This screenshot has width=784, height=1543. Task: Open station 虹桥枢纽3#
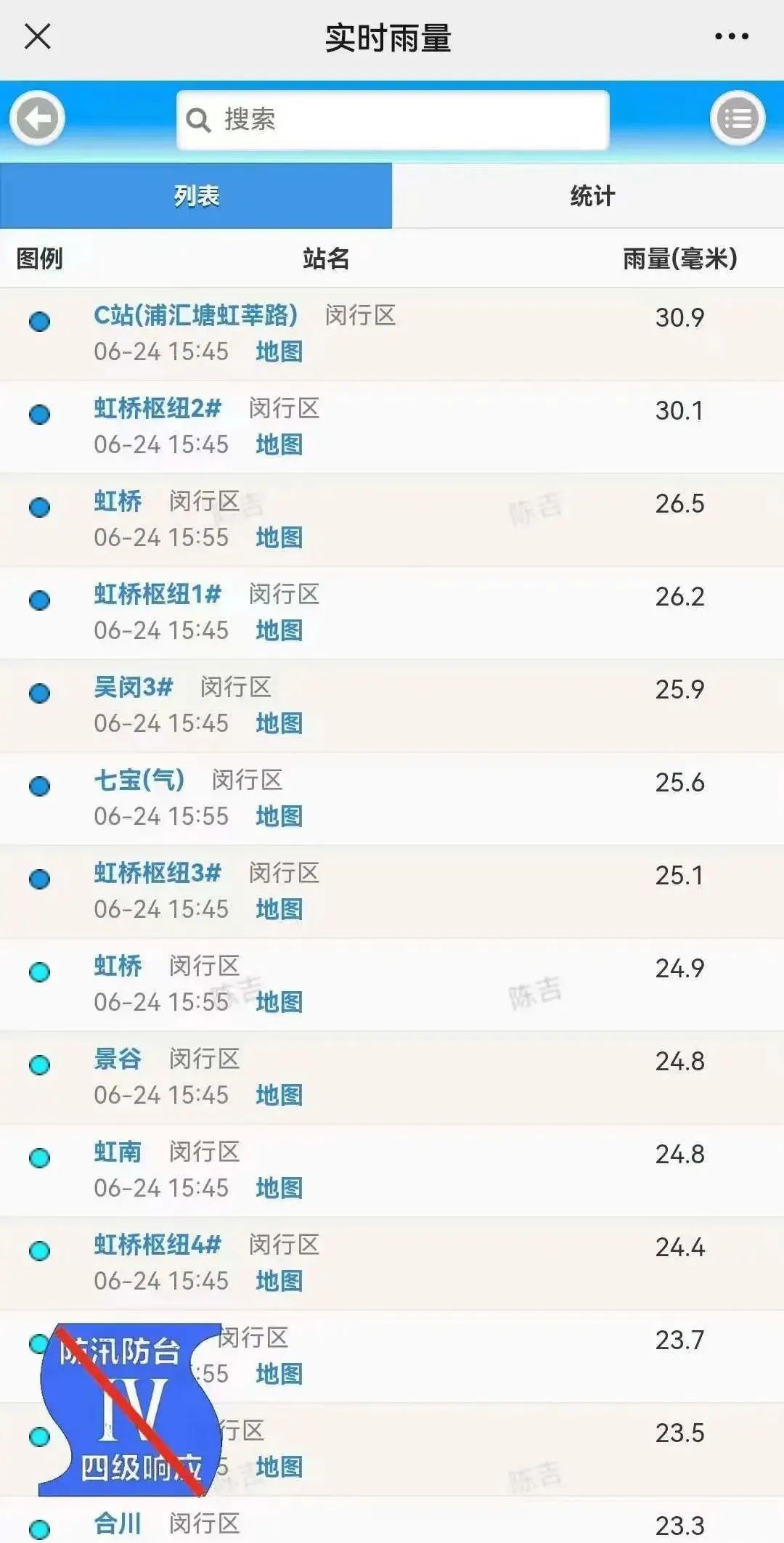(x=158, y=874)
